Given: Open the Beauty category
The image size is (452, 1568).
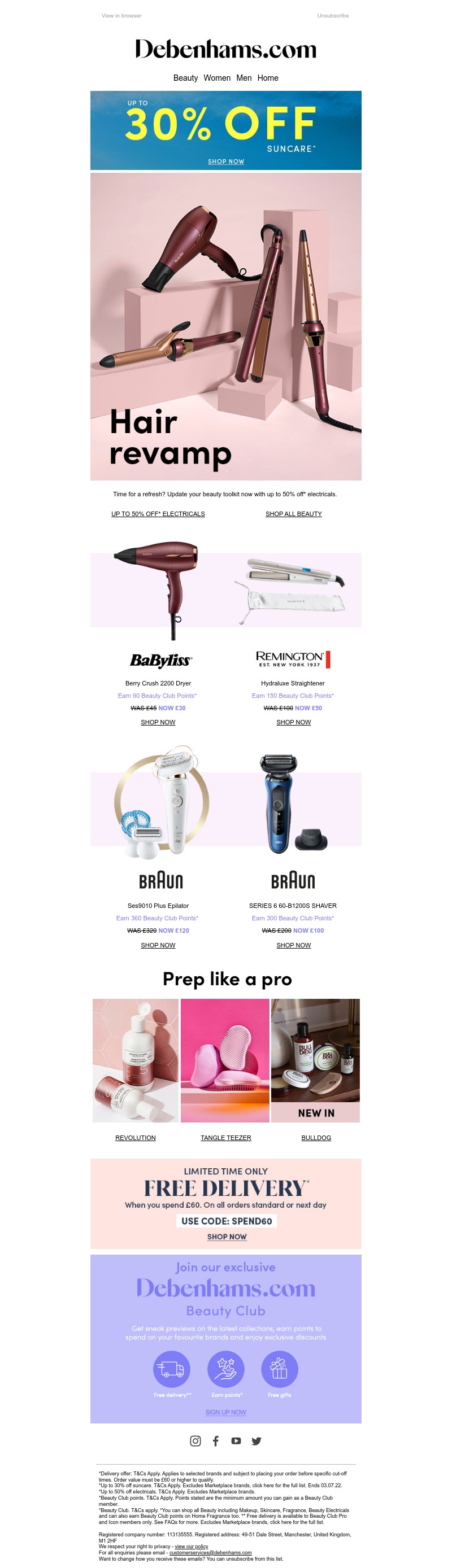Looking at the screenshot, I should pyautogui.click(x=185, y=78).
